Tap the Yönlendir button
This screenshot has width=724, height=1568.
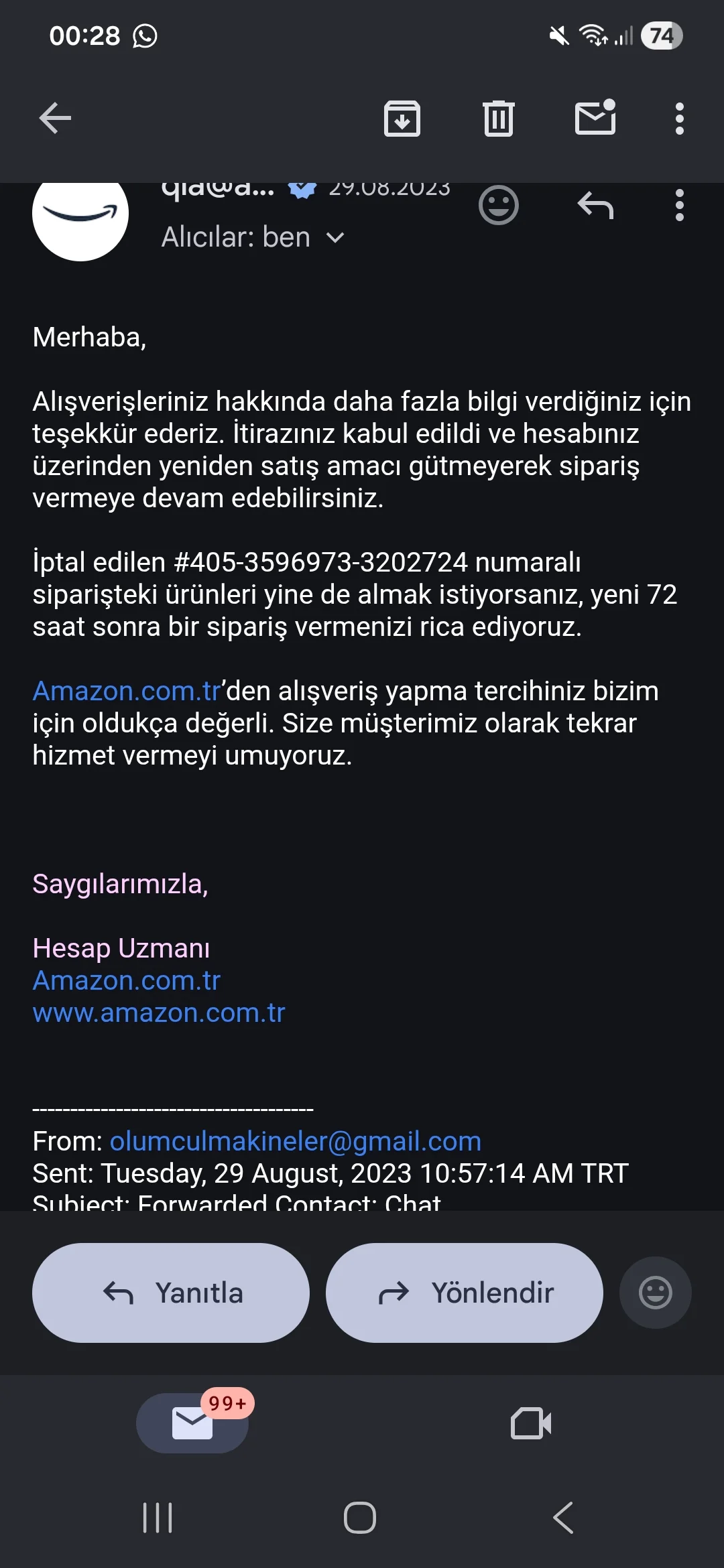coord(464,1293)
